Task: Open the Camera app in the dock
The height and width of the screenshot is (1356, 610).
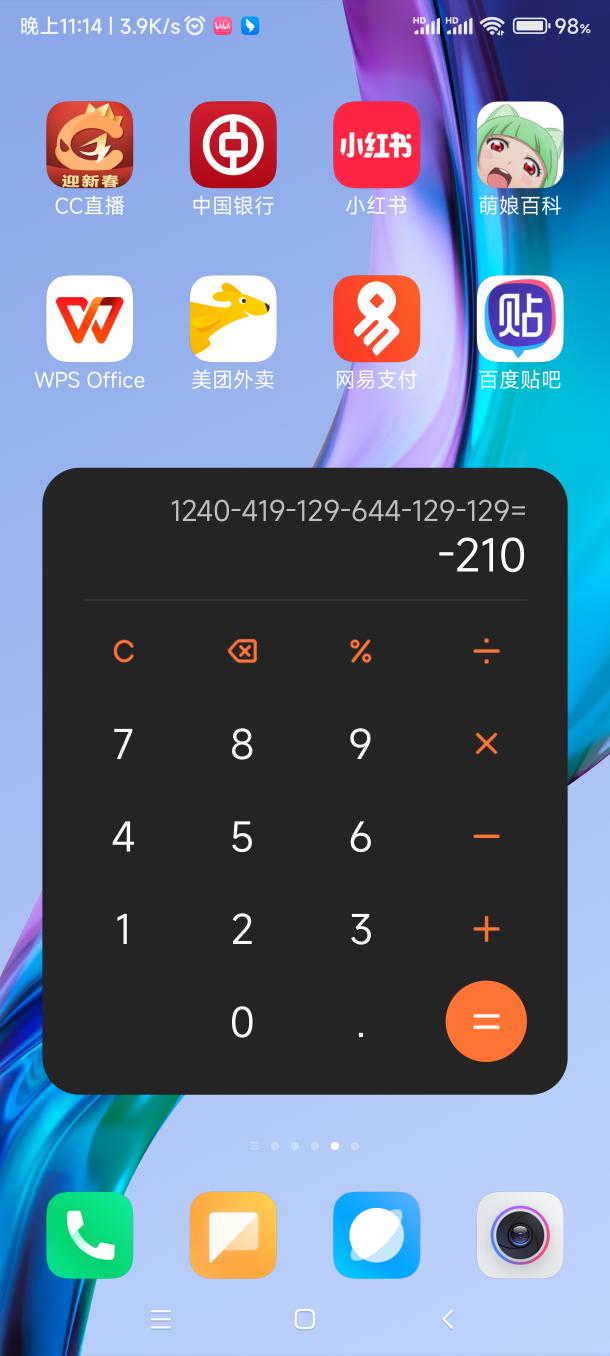Action: point(520,1234)
